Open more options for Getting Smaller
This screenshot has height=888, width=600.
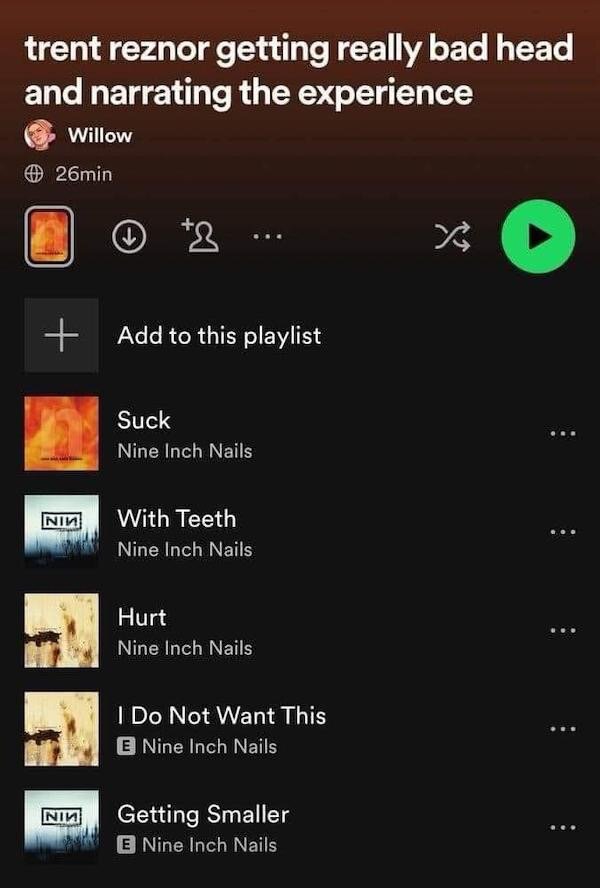click(x=562, y=827)
